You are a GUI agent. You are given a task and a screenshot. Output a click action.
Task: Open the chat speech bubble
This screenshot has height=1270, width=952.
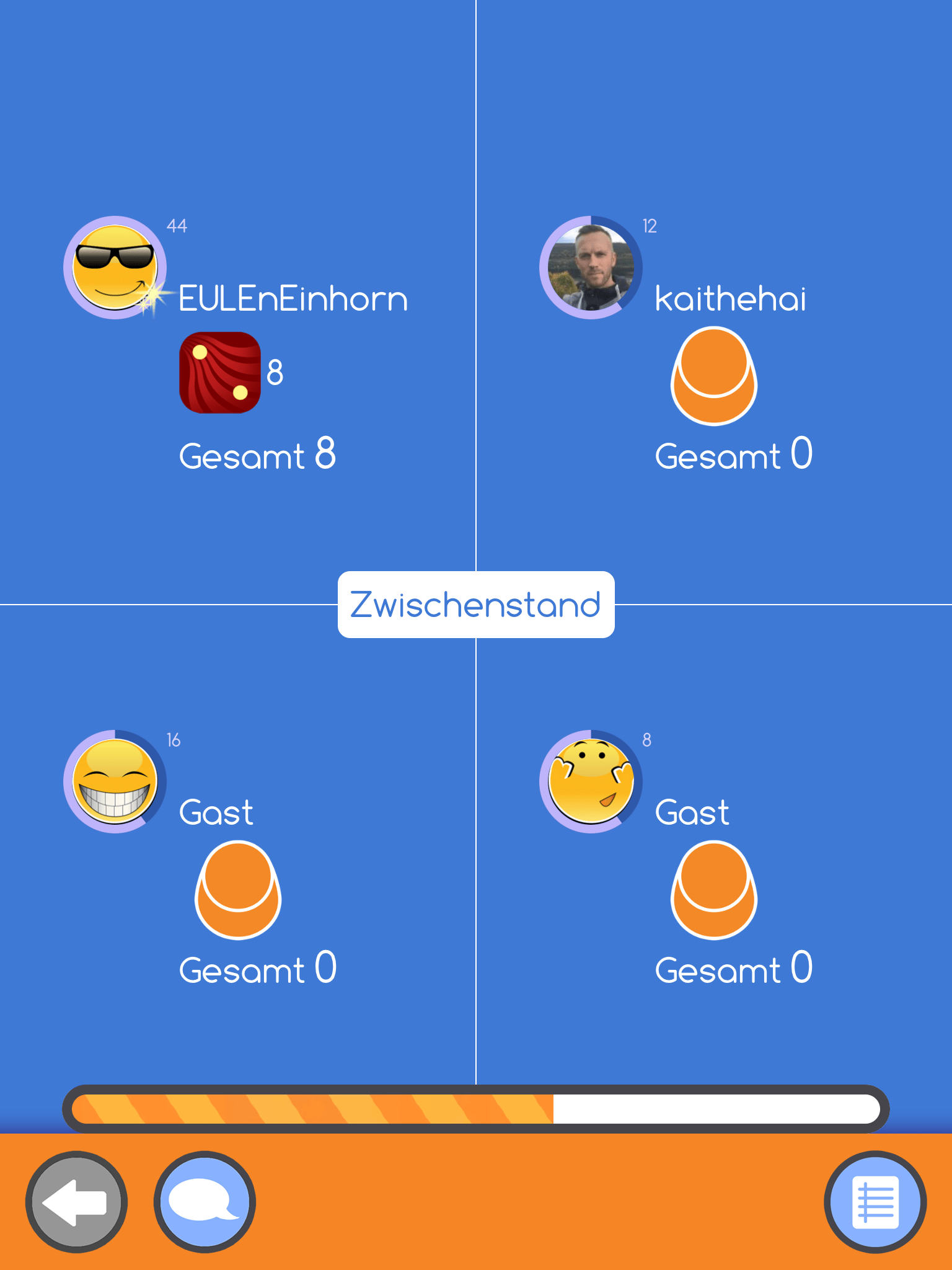coord(205,1202)
